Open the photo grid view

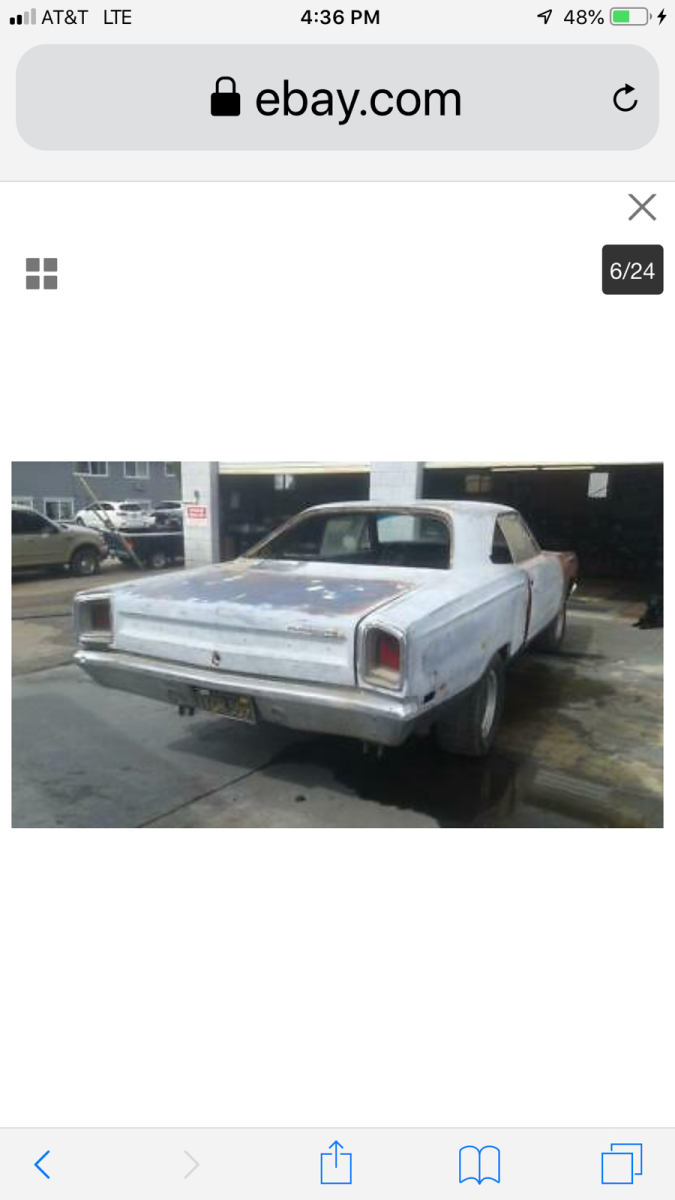click(42, 273)
